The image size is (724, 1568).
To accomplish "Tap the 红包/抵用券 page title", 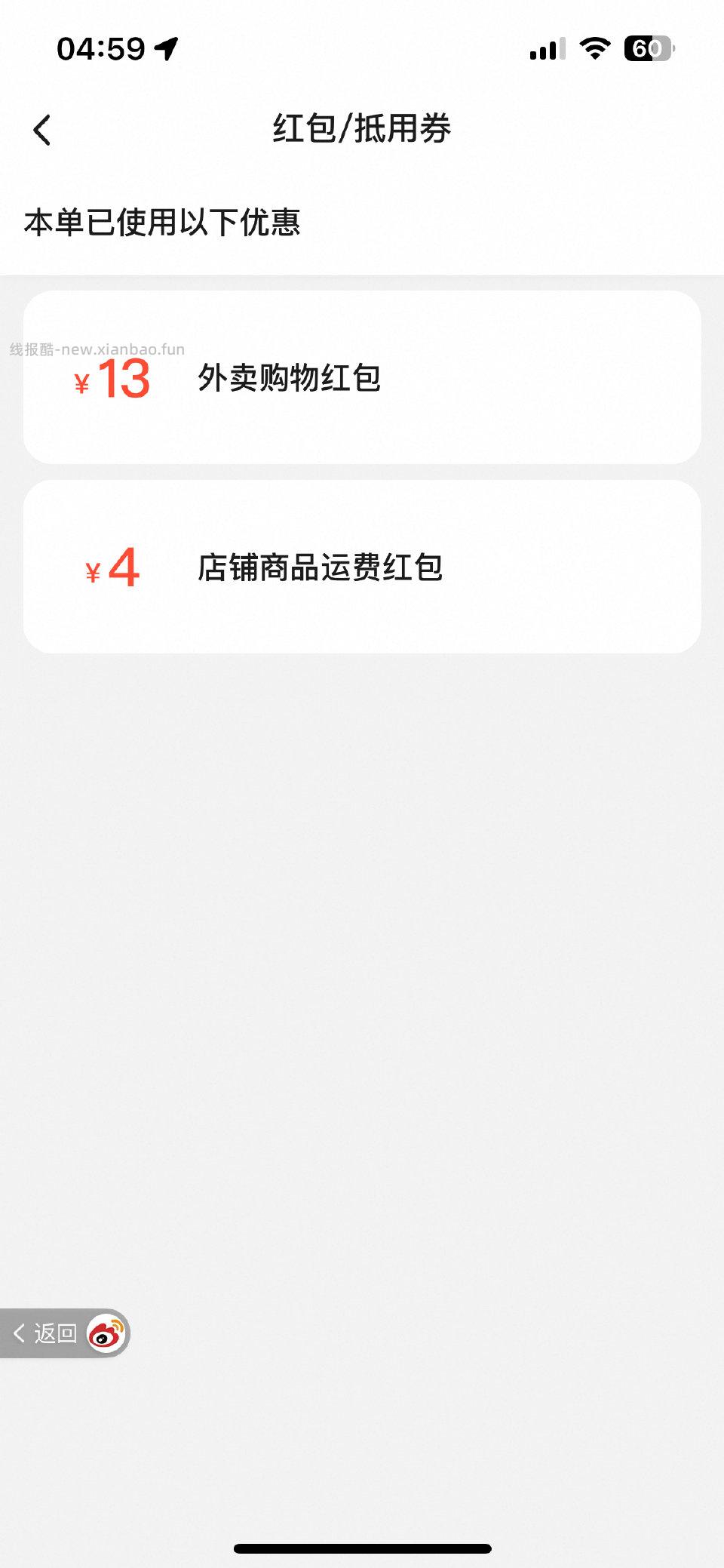I will click(x=362, y=129).
